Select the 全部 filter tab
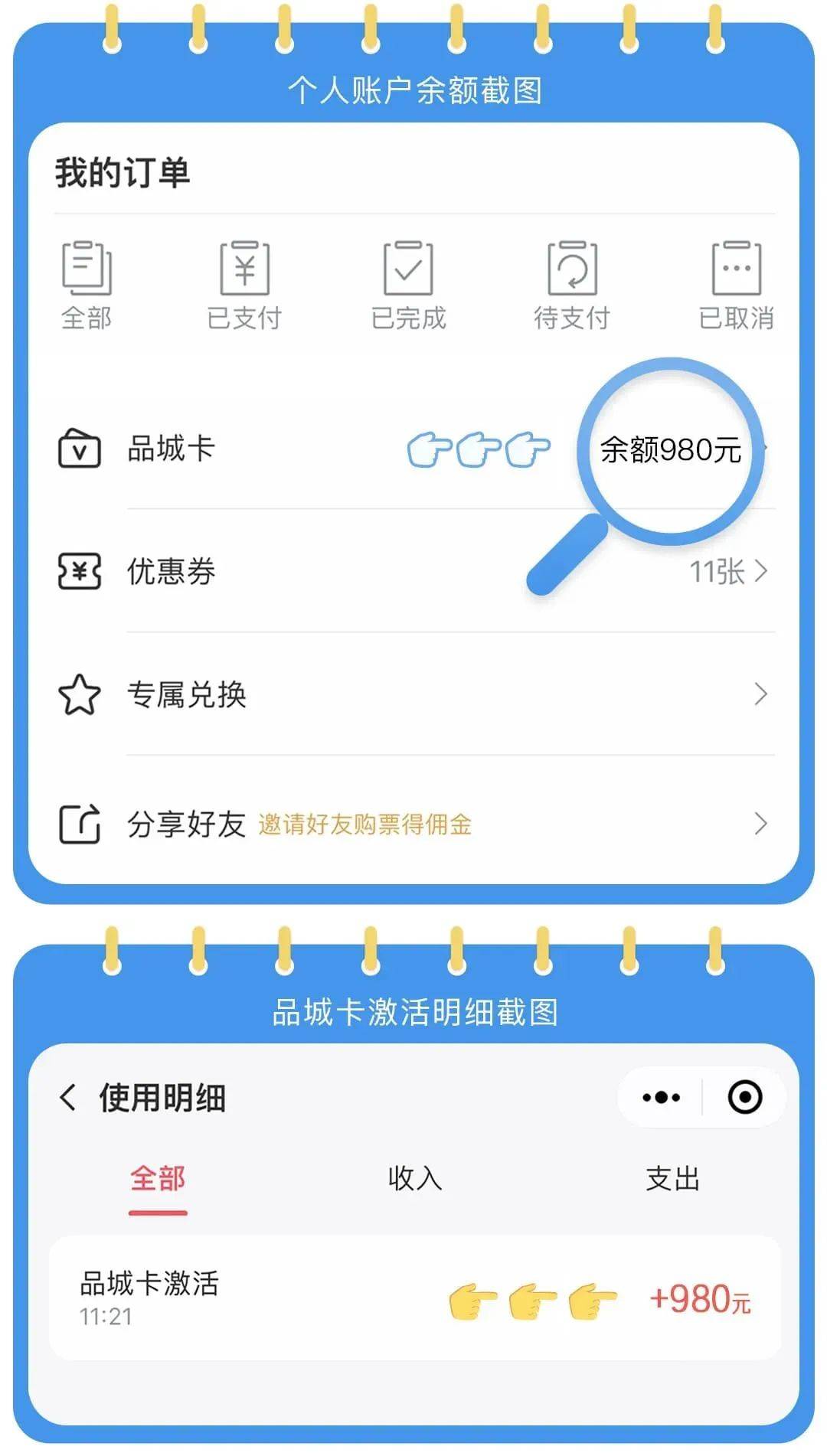827x1456 pixels. click(159, 1180)
